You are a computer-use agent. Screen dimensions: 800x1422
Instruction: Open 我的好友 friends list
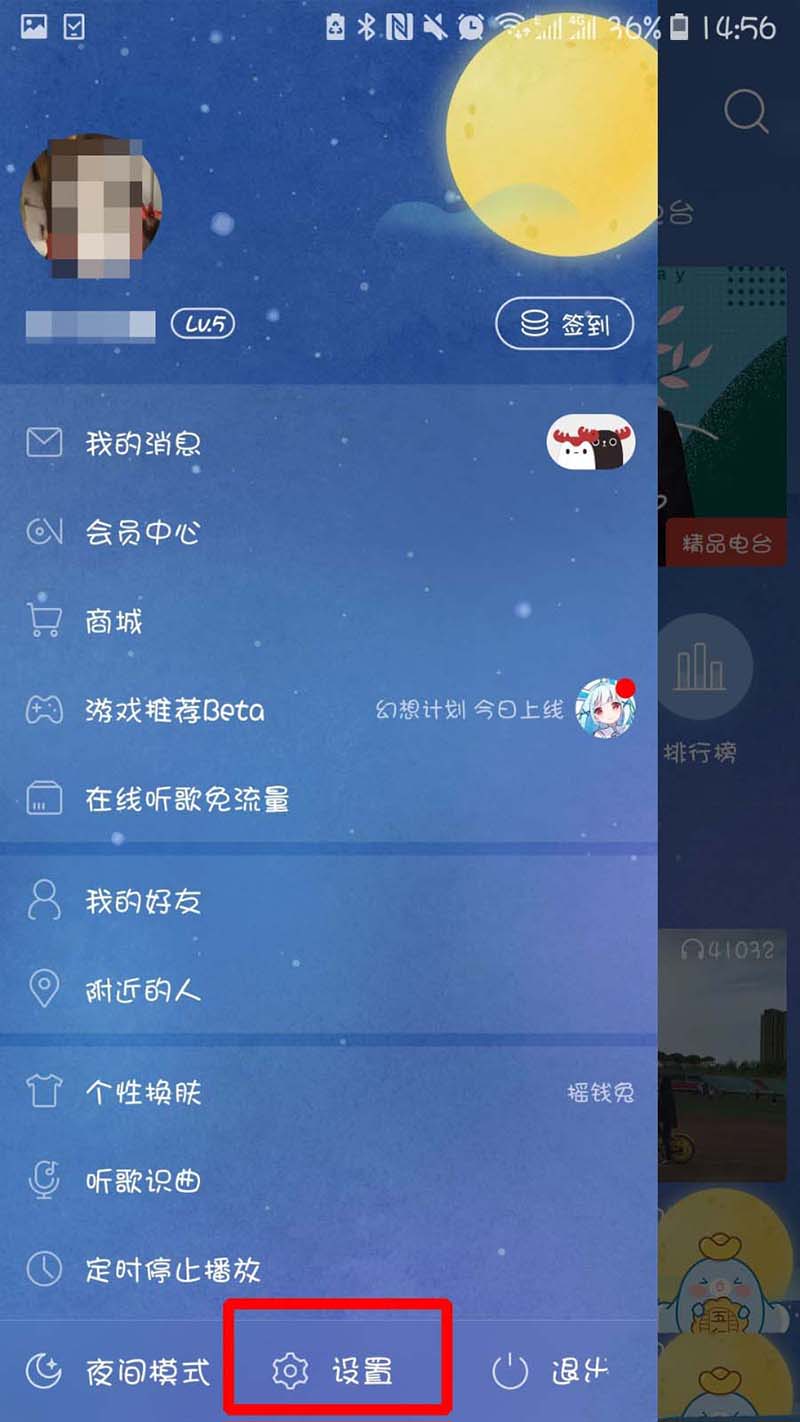143,902
